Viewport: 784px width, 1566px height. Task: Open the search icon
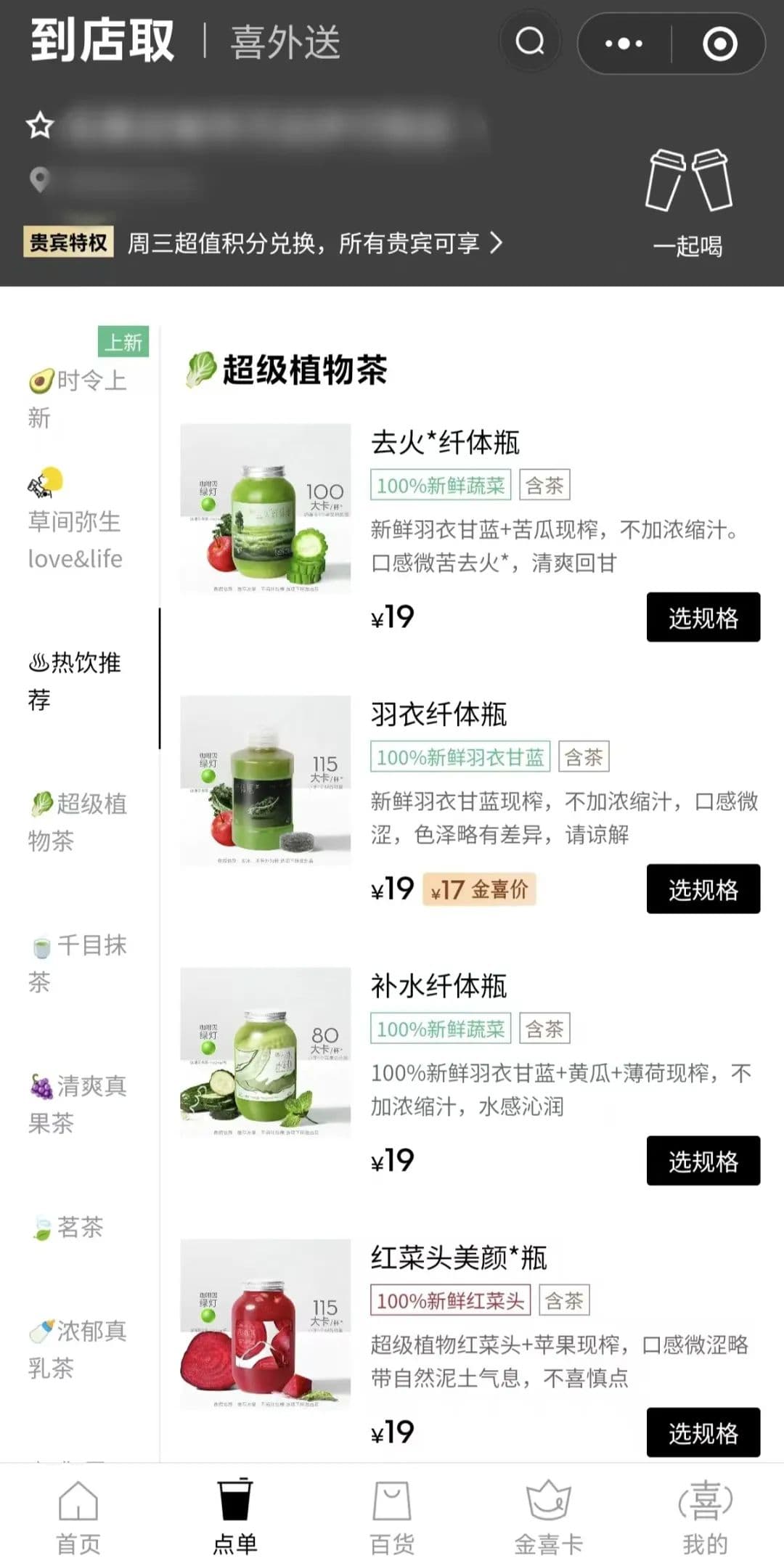click(530, 41)
